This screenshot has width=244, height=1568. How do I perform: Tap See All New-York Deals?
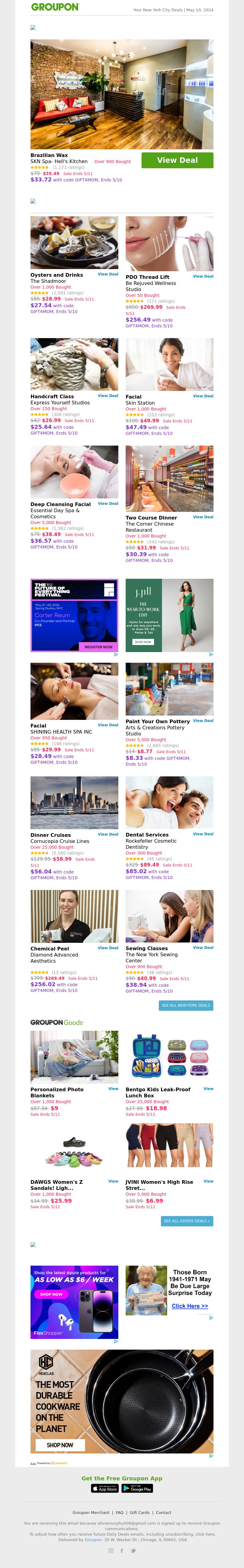pos(185,1005)
